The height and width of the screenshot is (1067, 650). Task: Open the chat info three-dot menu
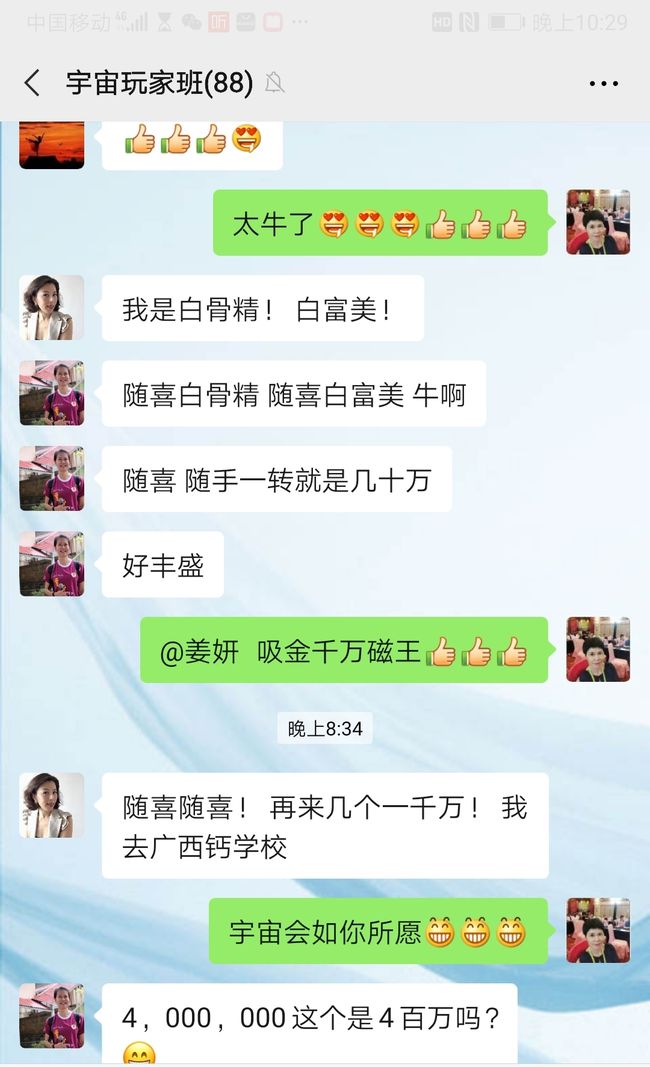coord(604,84)
